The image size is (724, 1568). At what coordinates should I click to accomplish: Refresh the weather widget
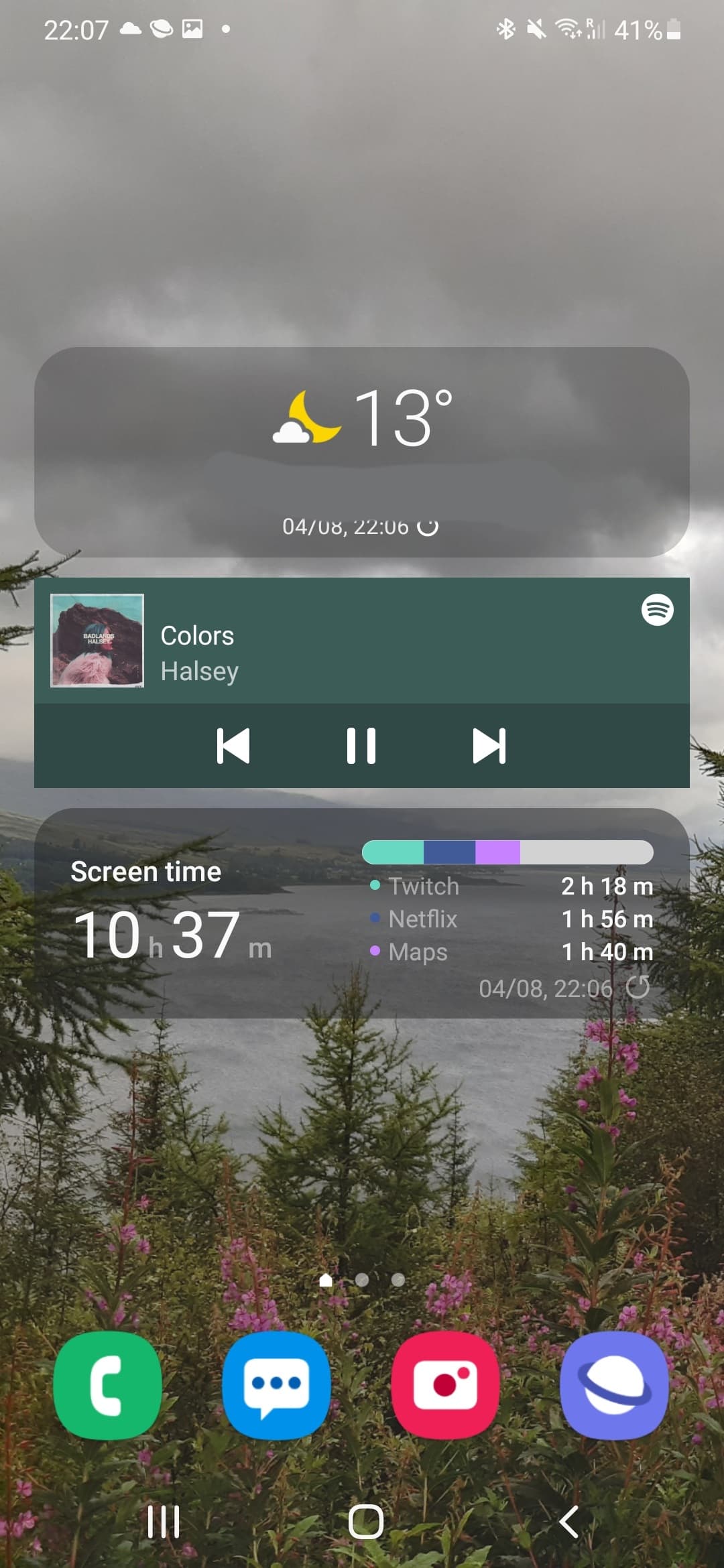[428, 527]
